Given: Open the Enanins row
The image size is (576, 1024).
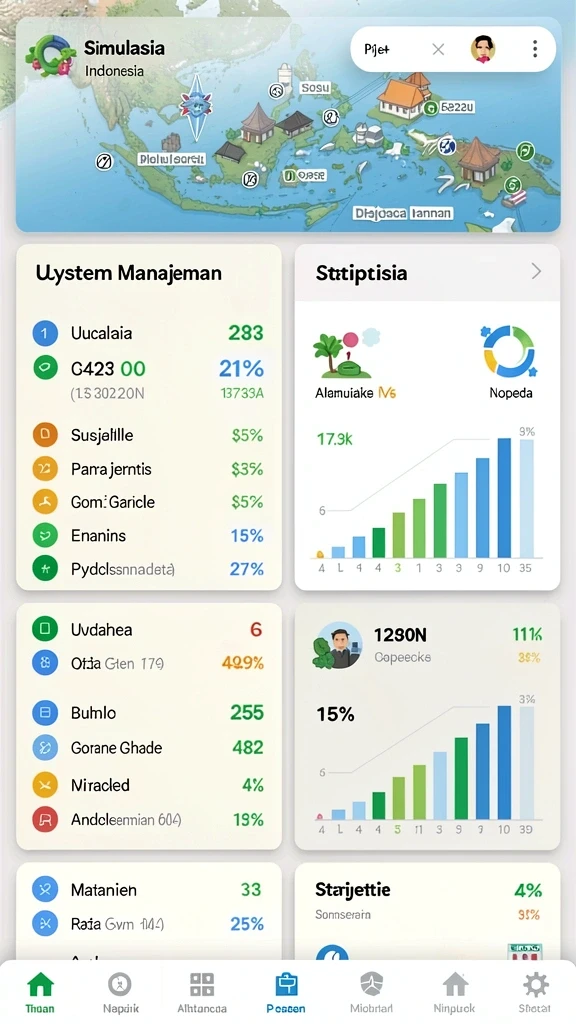Looking at the screenshot, I should [x=148, y=536].
